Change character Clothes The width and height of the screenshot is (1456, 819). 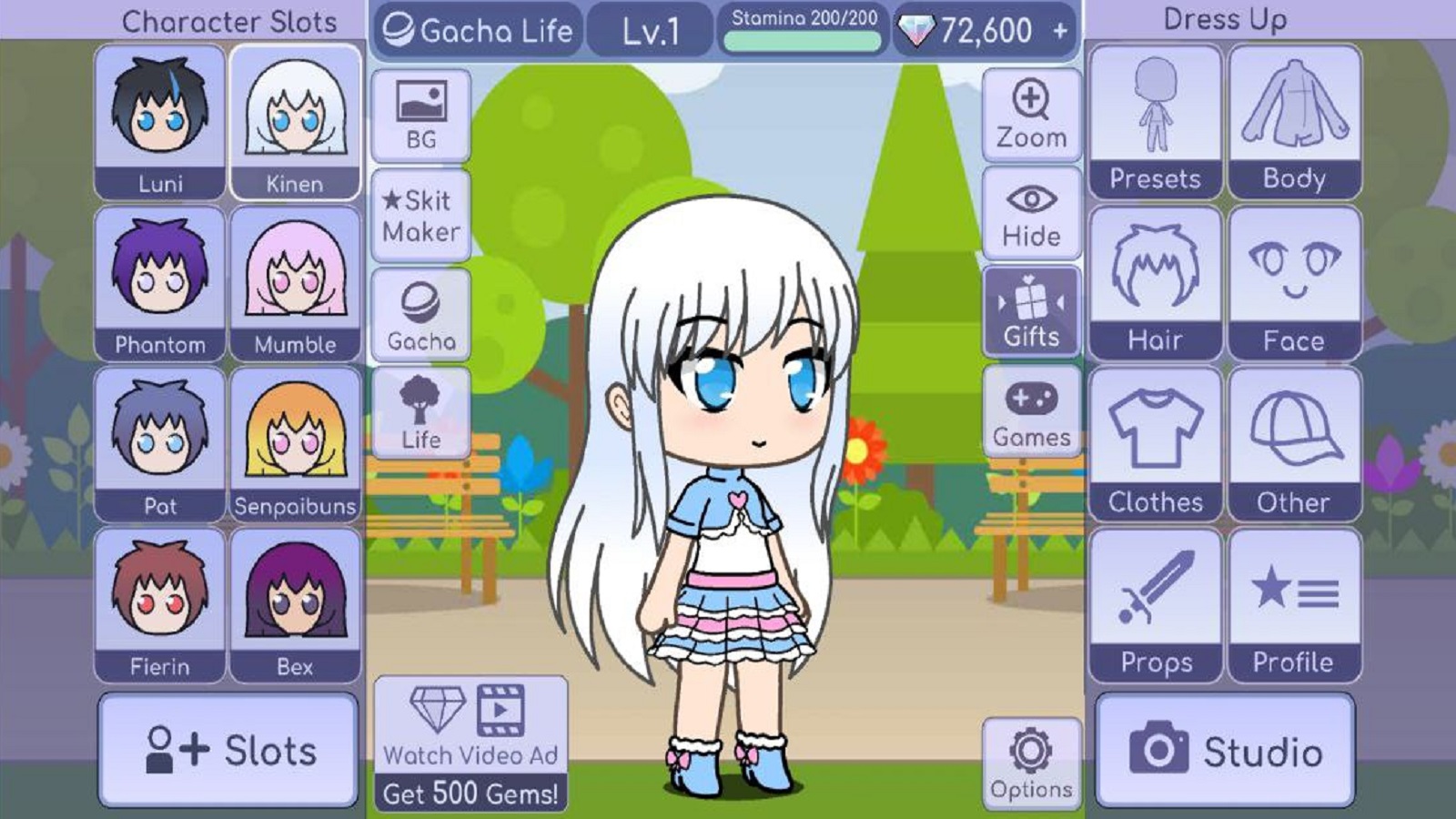[1155, 445]
